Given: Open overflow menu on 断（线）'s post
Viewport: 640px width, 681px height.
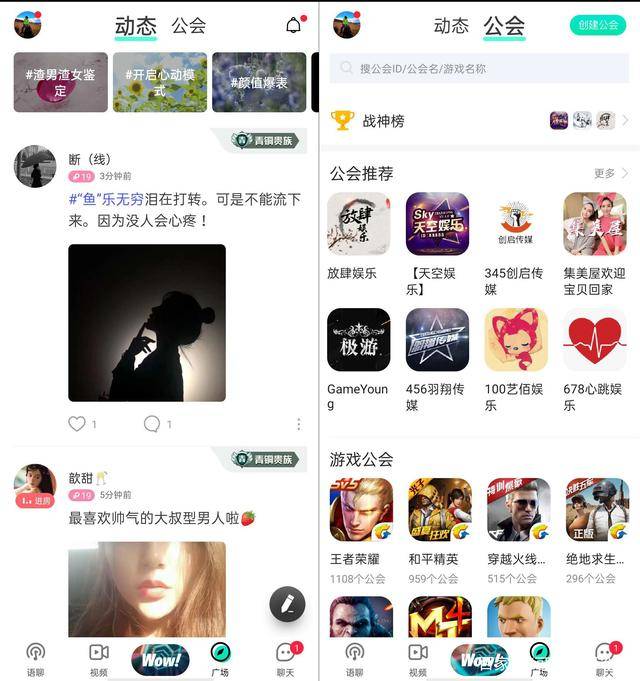Looking at the screenshot, I should (x=298, y=424).
